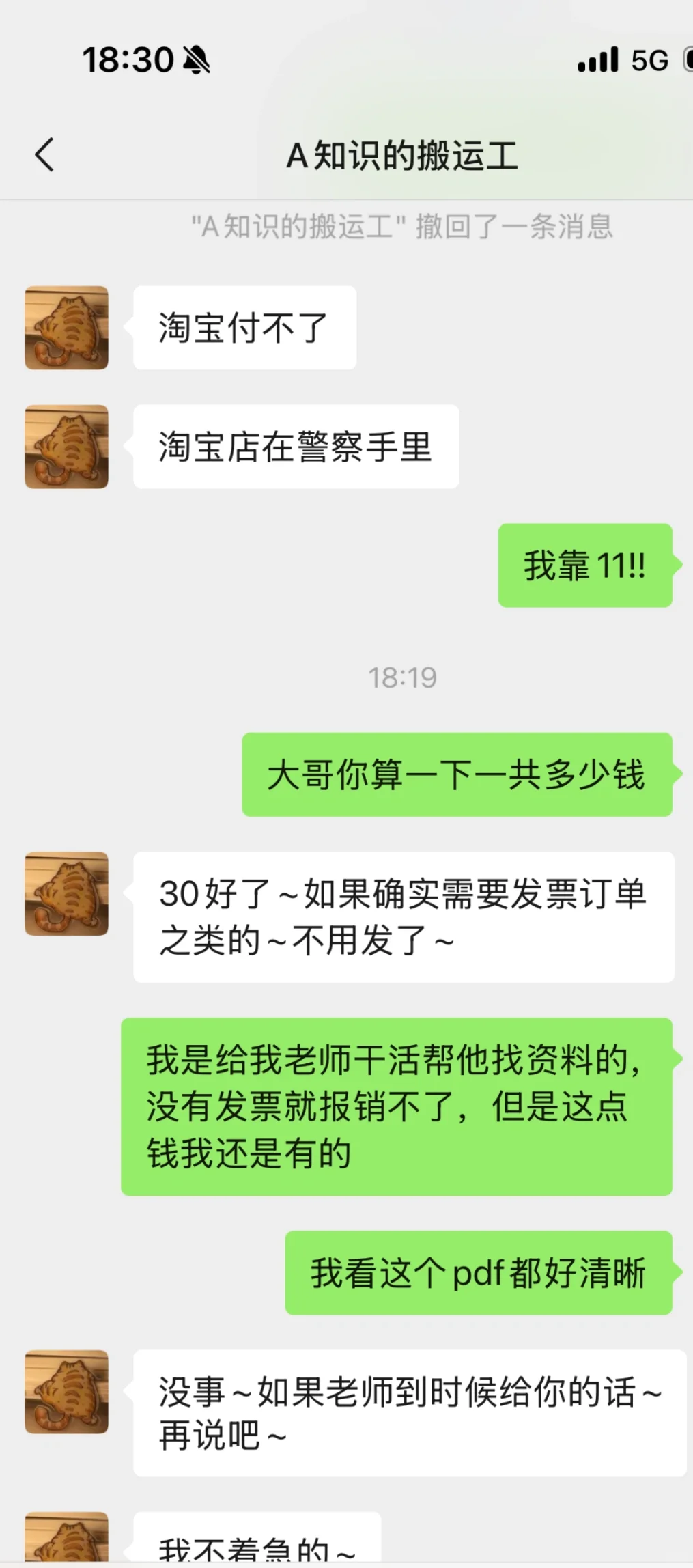Open profile via avatar beside 淘宝付不了
This screenshot has width=693, height=1568.
click(x=66, y=328)
